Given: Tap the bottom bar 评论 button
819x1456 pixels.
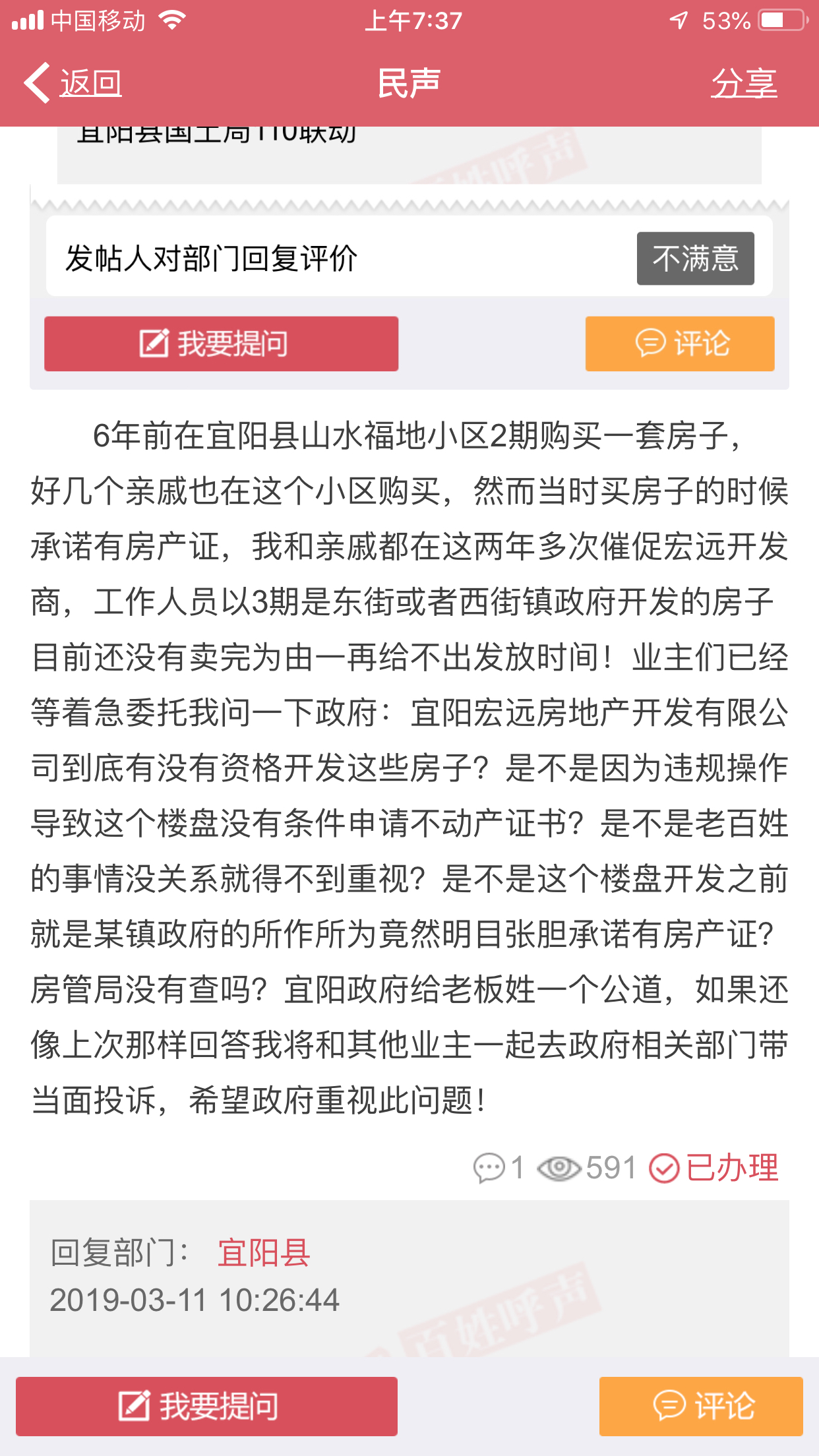Looking at the screenshot, I should point(701,1407).
